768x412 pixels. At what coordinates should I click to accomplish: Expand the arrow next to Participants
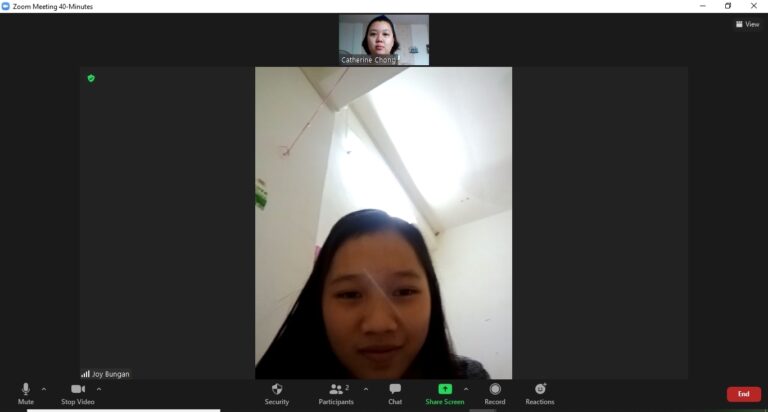click(x=365, y=389)
